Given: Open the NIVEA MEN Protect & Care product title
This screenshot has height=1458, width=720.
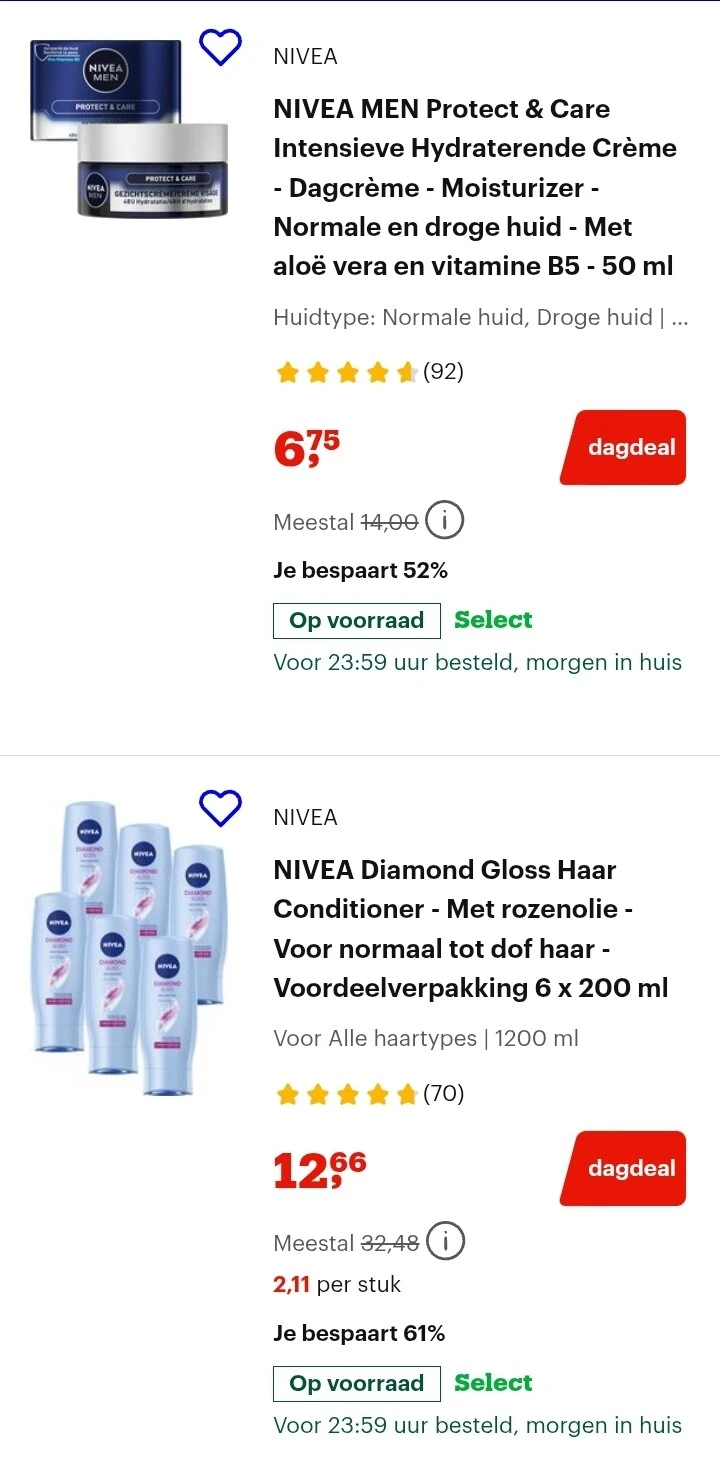Looking at the screenshot, I should [475, 187].
